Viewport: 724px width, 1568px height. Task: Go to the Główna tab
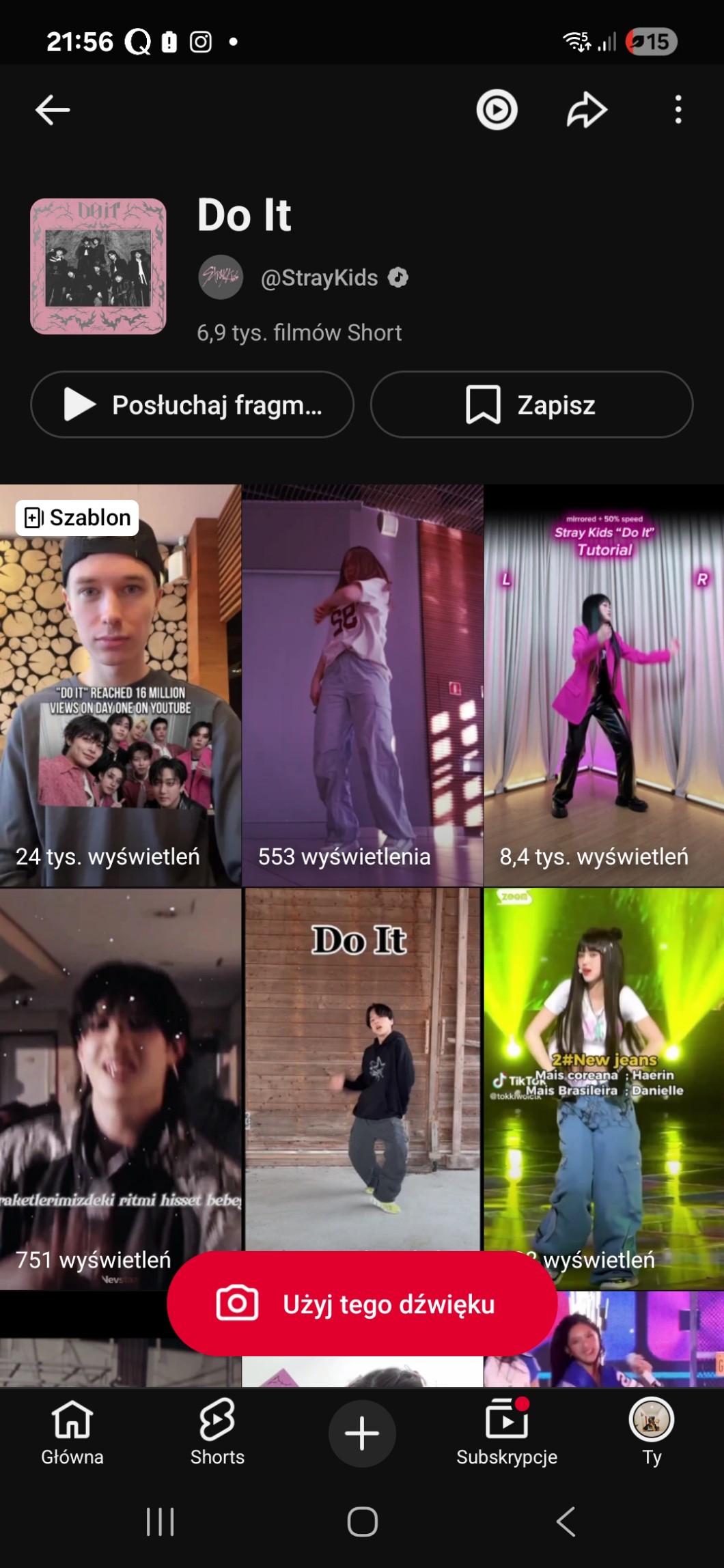[72, 1433]
